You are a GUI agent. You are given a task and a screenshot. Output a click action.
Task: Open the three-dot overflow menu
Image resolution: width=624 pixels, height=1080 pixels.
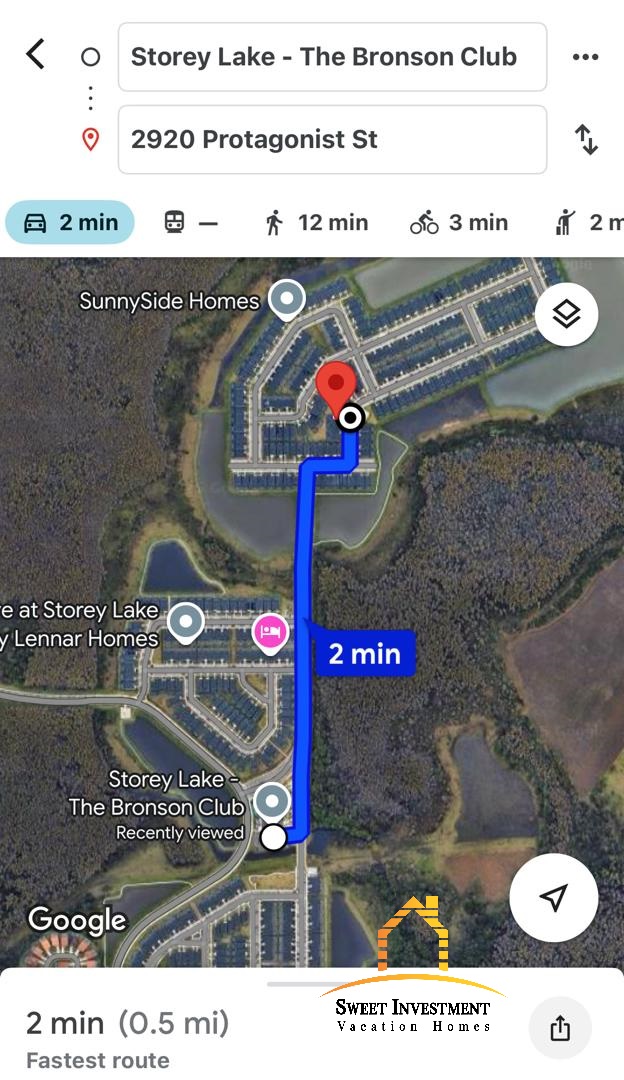(x=585, y=57)
